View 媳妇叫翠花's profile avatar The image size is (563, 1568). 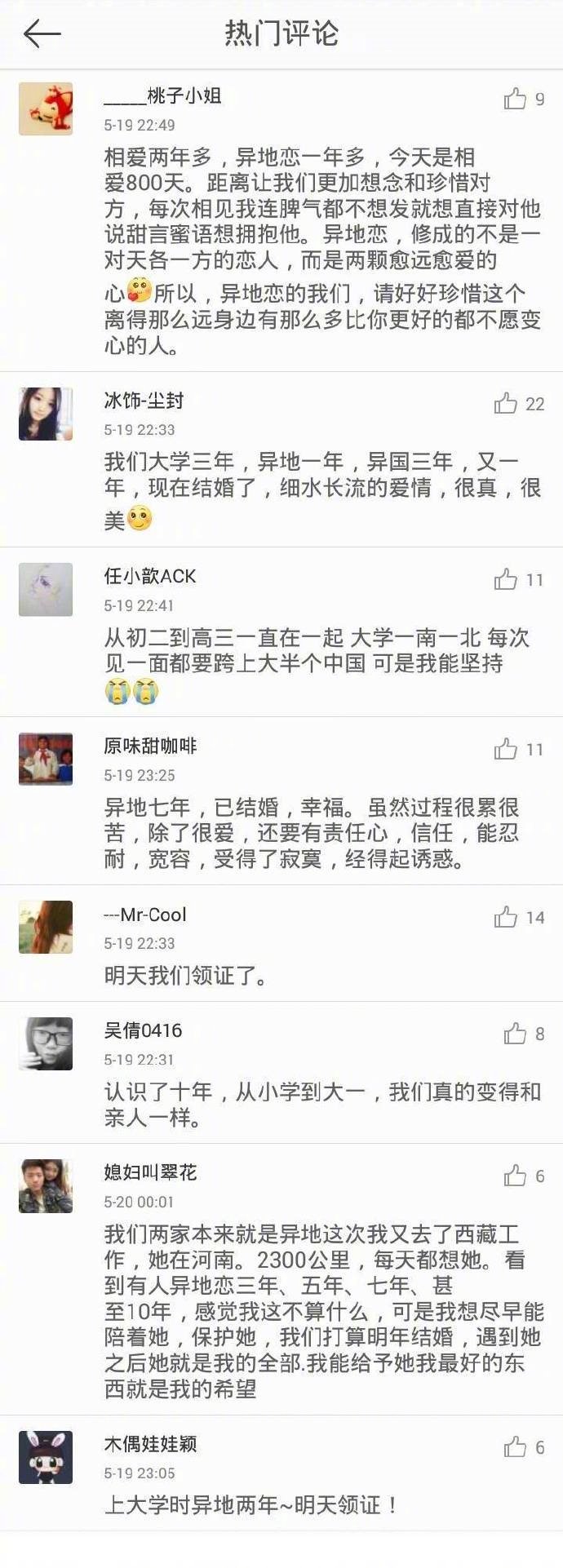(x=46, y=1185)
